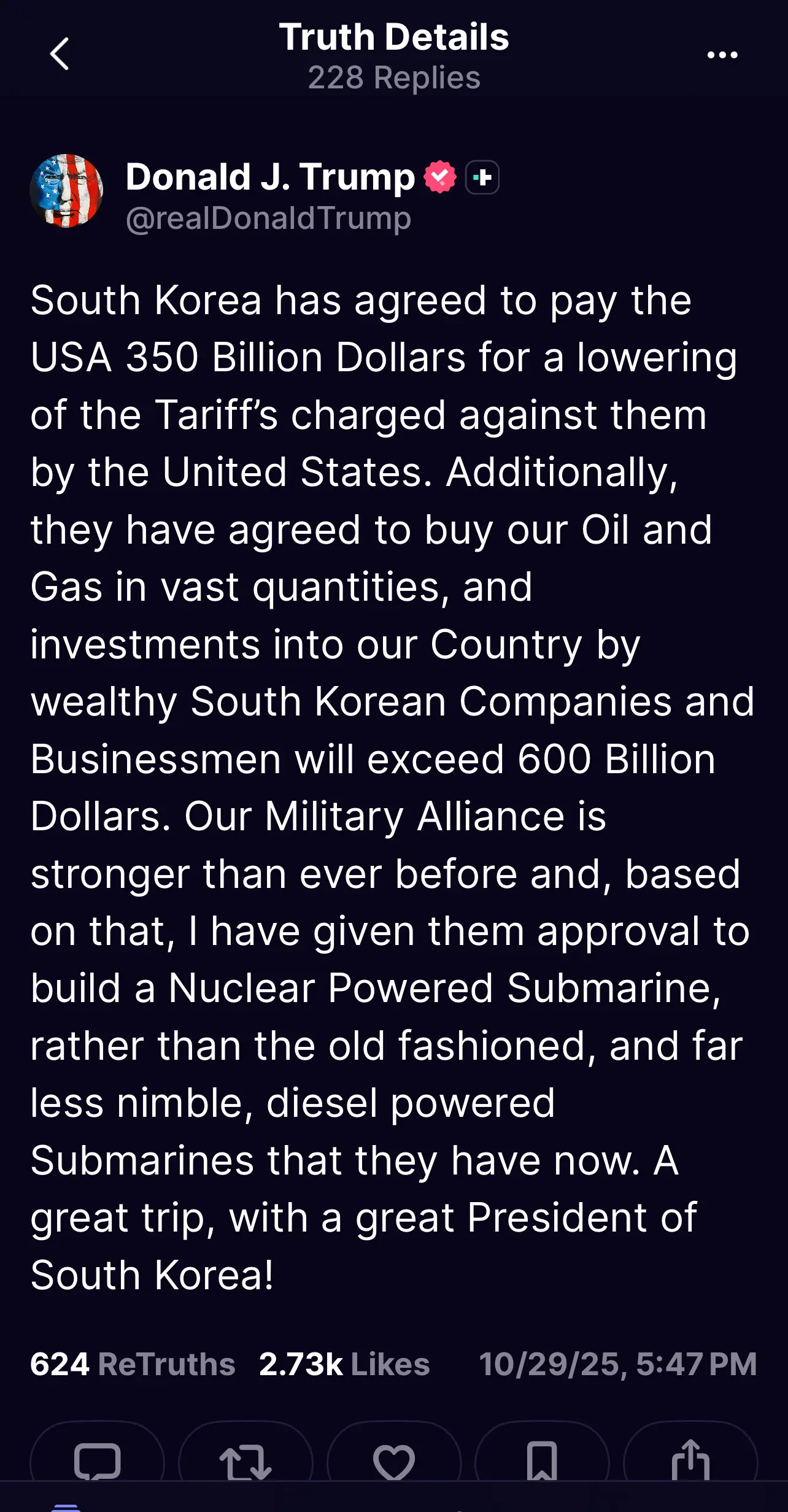
Task: ReTruth this post
Action: pos(245,1460)
